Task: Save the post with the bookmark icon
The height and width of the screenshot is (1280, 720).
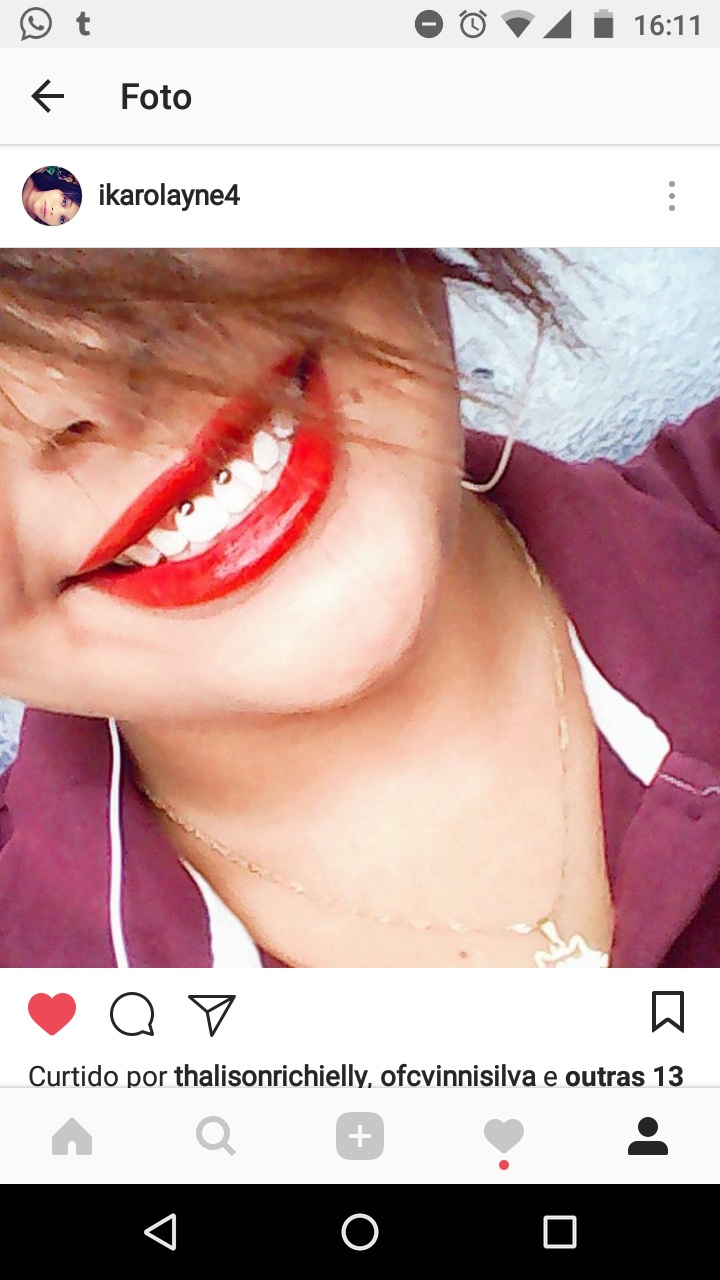Action: coord(667,1012)
